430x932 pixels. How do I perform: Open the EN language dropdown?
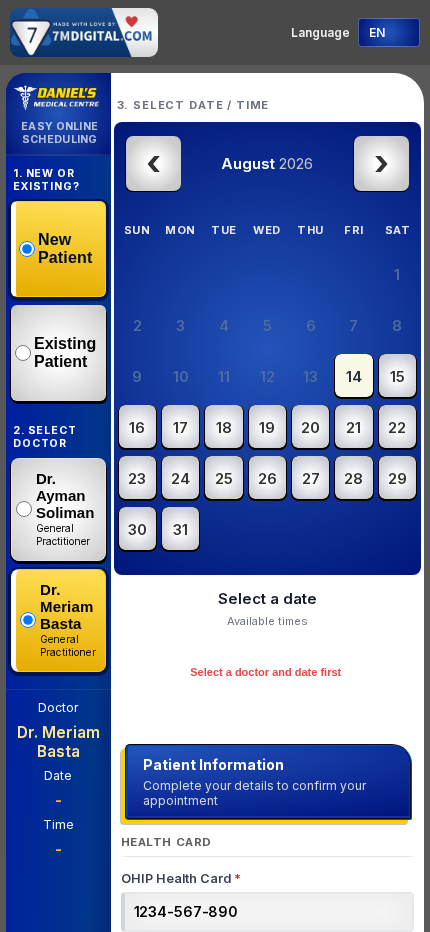[x=388, y=33]
